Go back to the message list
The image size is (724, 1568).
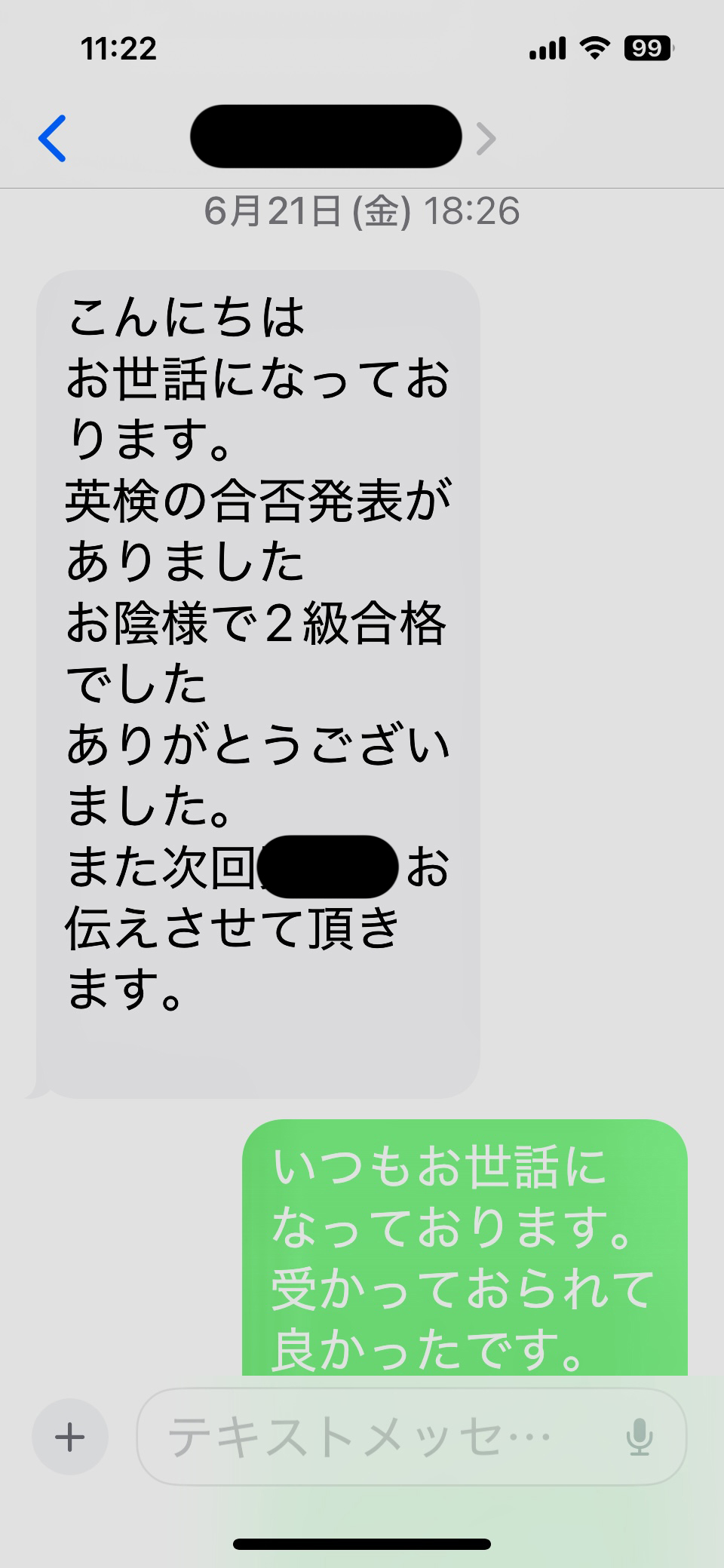click(53, 139)
